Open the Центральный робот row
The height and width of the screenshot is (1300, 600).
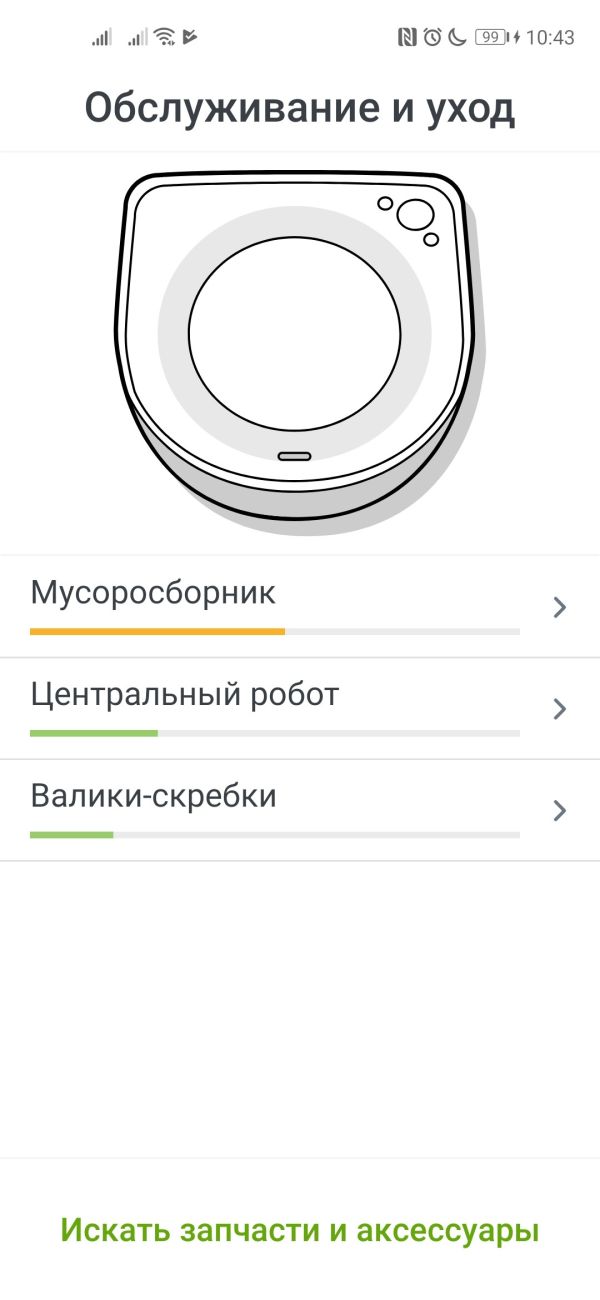point(299,708)
